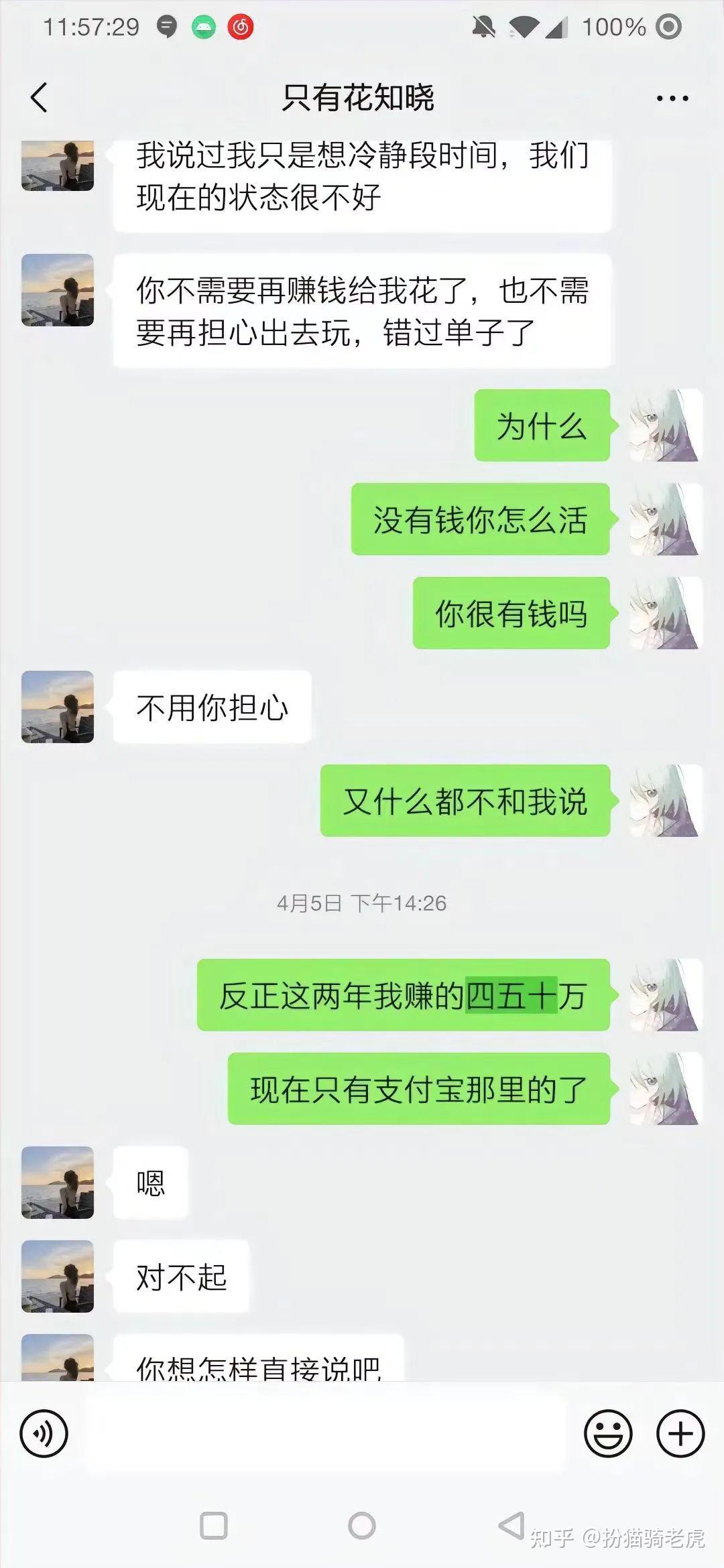Open recent apps square button
Image resolution: width=724 pixels, height=1568 pixels.
pyautogui.click(x=214, y=1526)
